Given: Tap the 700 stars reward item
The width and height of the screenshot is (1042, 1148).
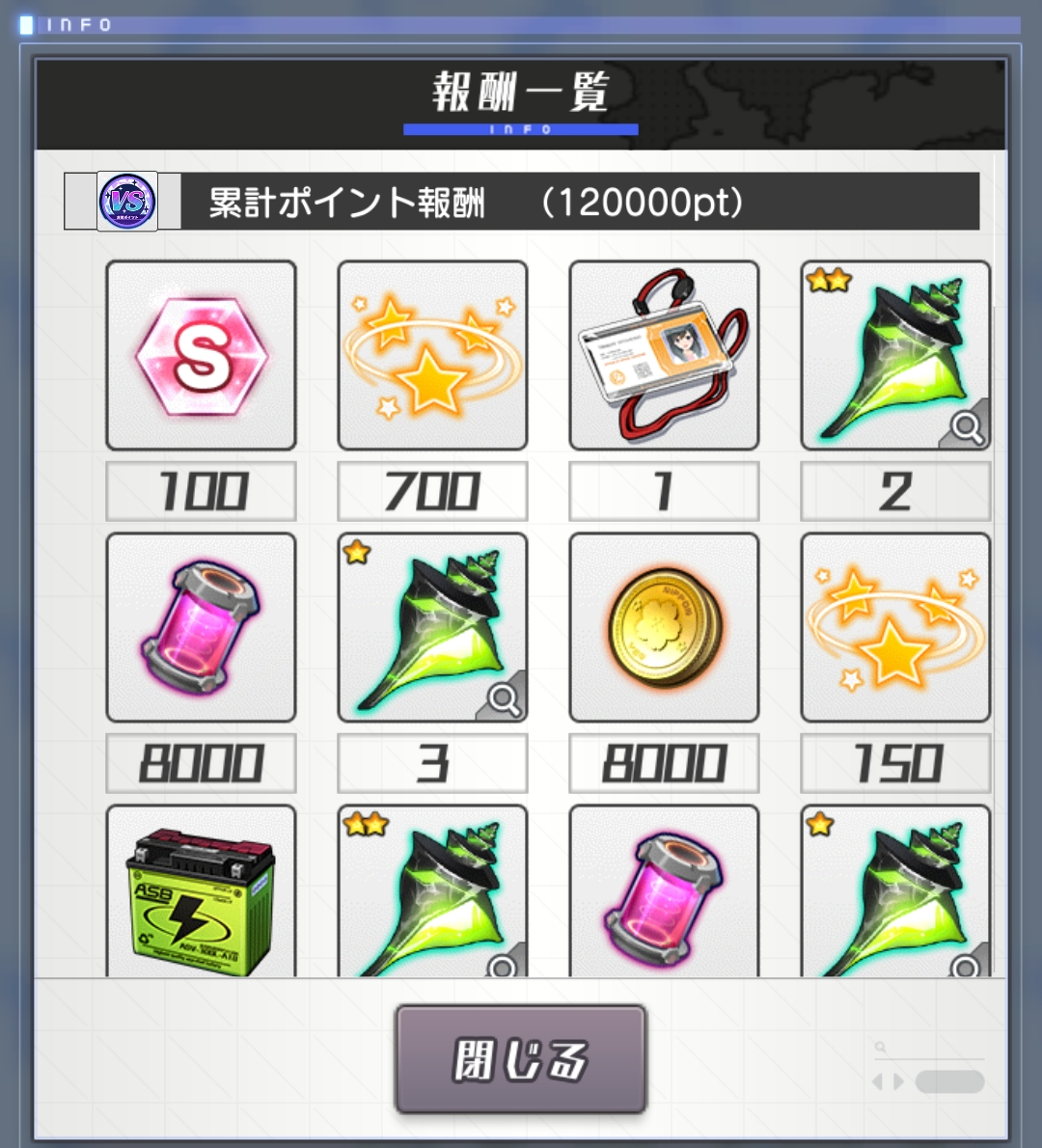Looking at the screenshot, I should pyautogui.click(x=432, y=355).
